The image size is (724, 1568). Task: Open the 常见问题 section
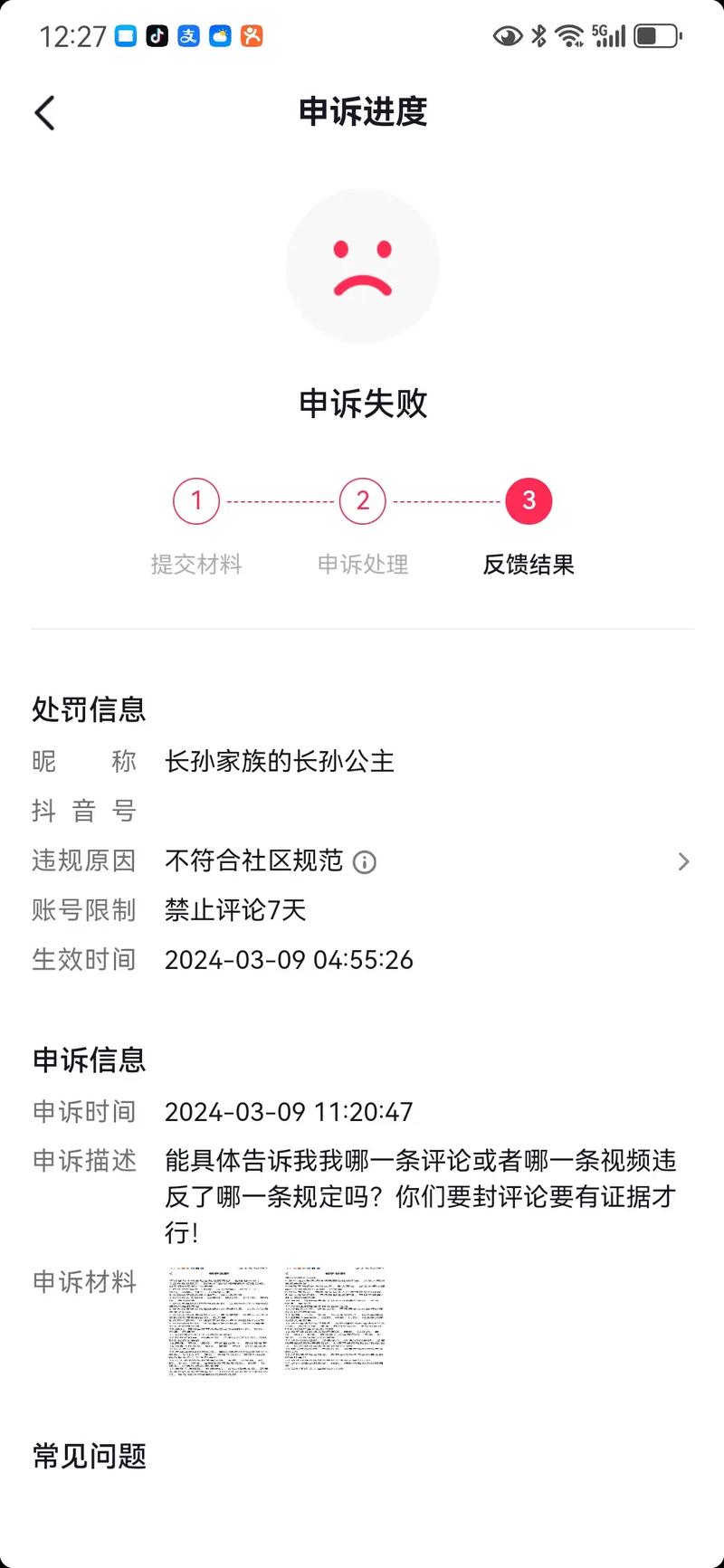(88, 1456)
